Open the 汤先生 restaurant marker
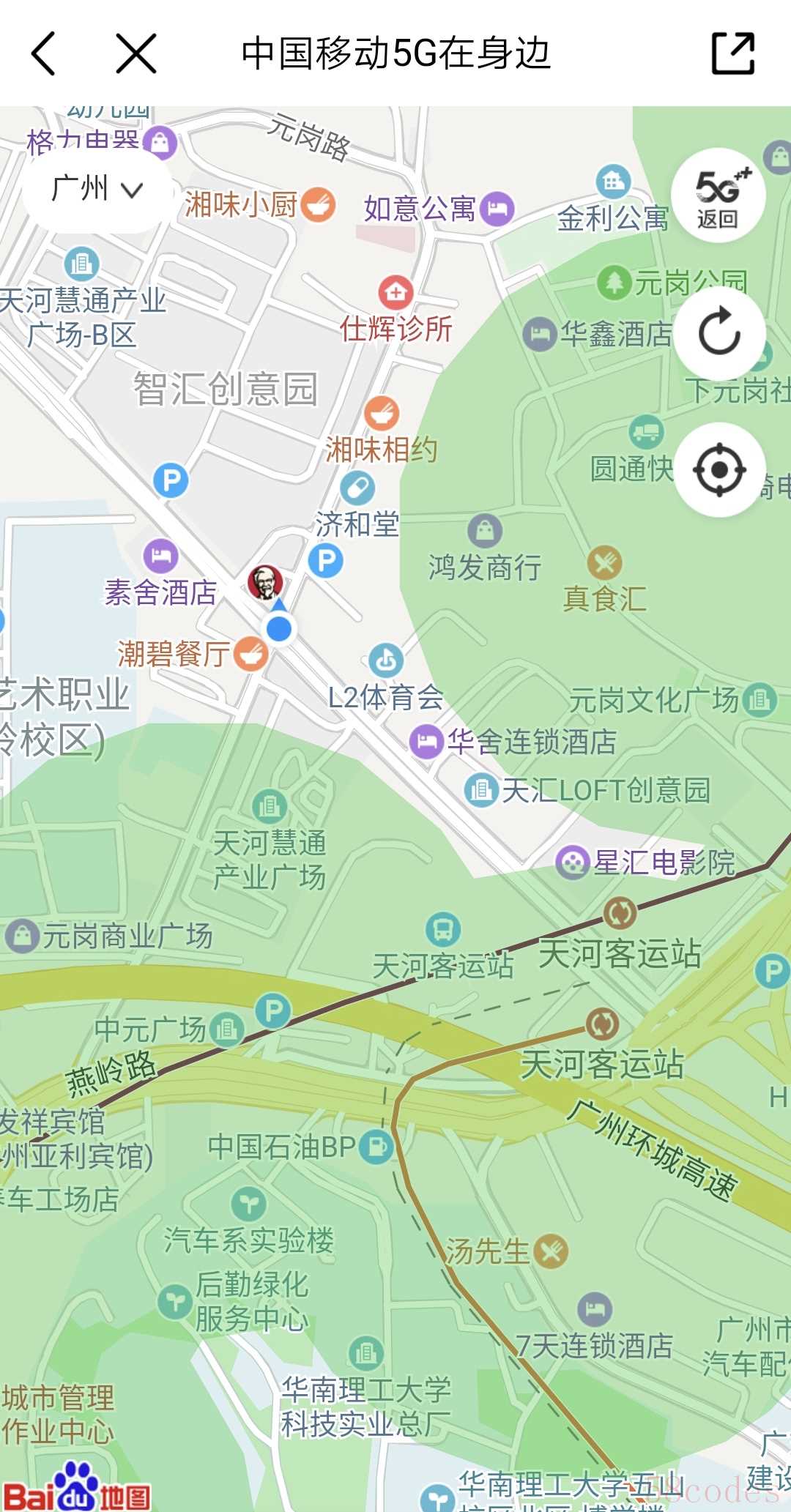This screenshot has width=791, height=1512. tap(551, 1251)
